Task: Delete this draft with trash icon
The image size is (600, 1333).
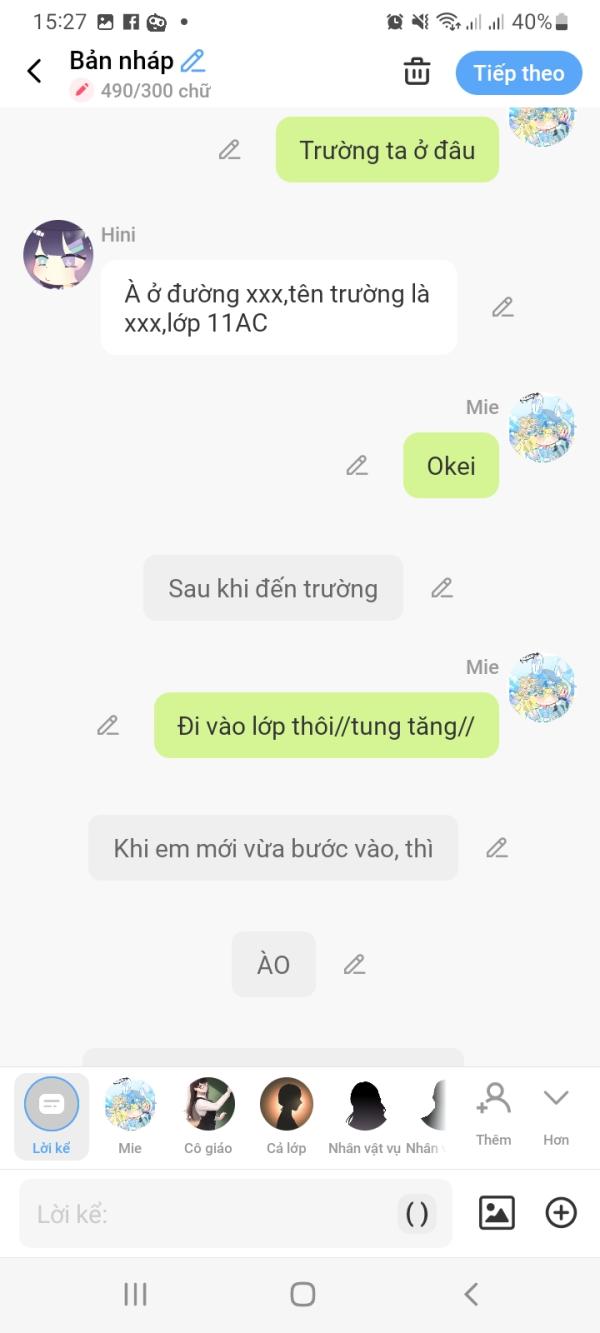Action: coord(416,72)
